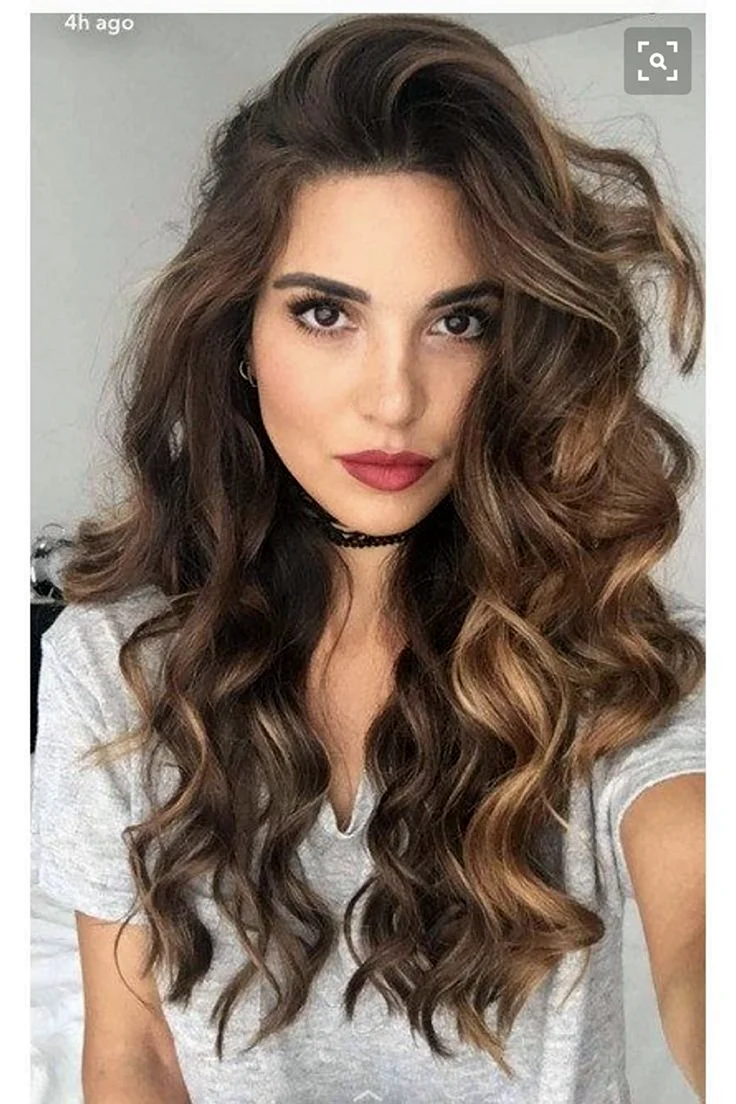Open visual search for this photo
The height and width of the screenshot is (1104, 736).
tap(658, 61)
